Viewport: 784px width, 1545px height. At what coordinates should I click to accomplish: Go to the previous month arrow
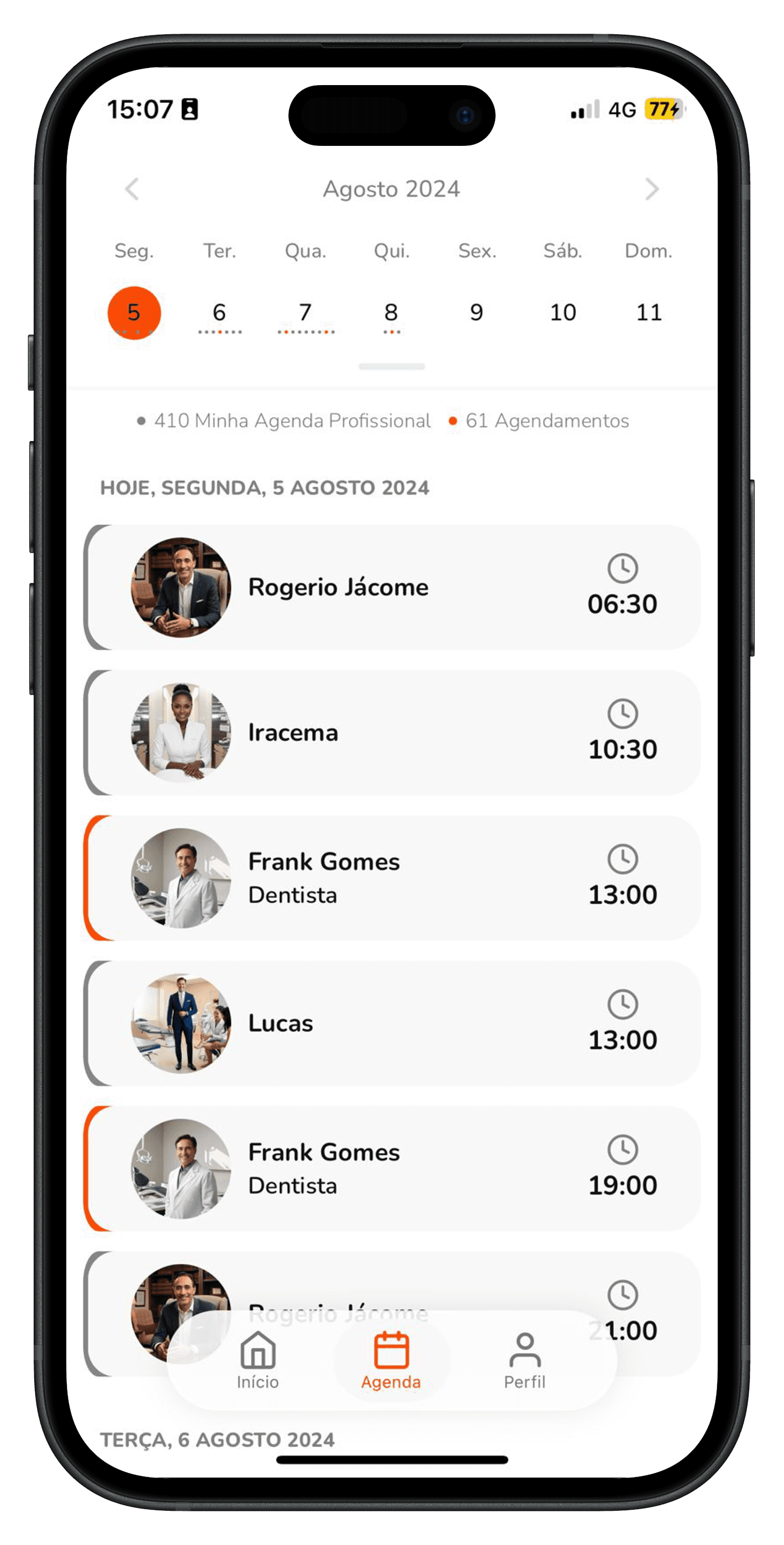pos(132,189)
